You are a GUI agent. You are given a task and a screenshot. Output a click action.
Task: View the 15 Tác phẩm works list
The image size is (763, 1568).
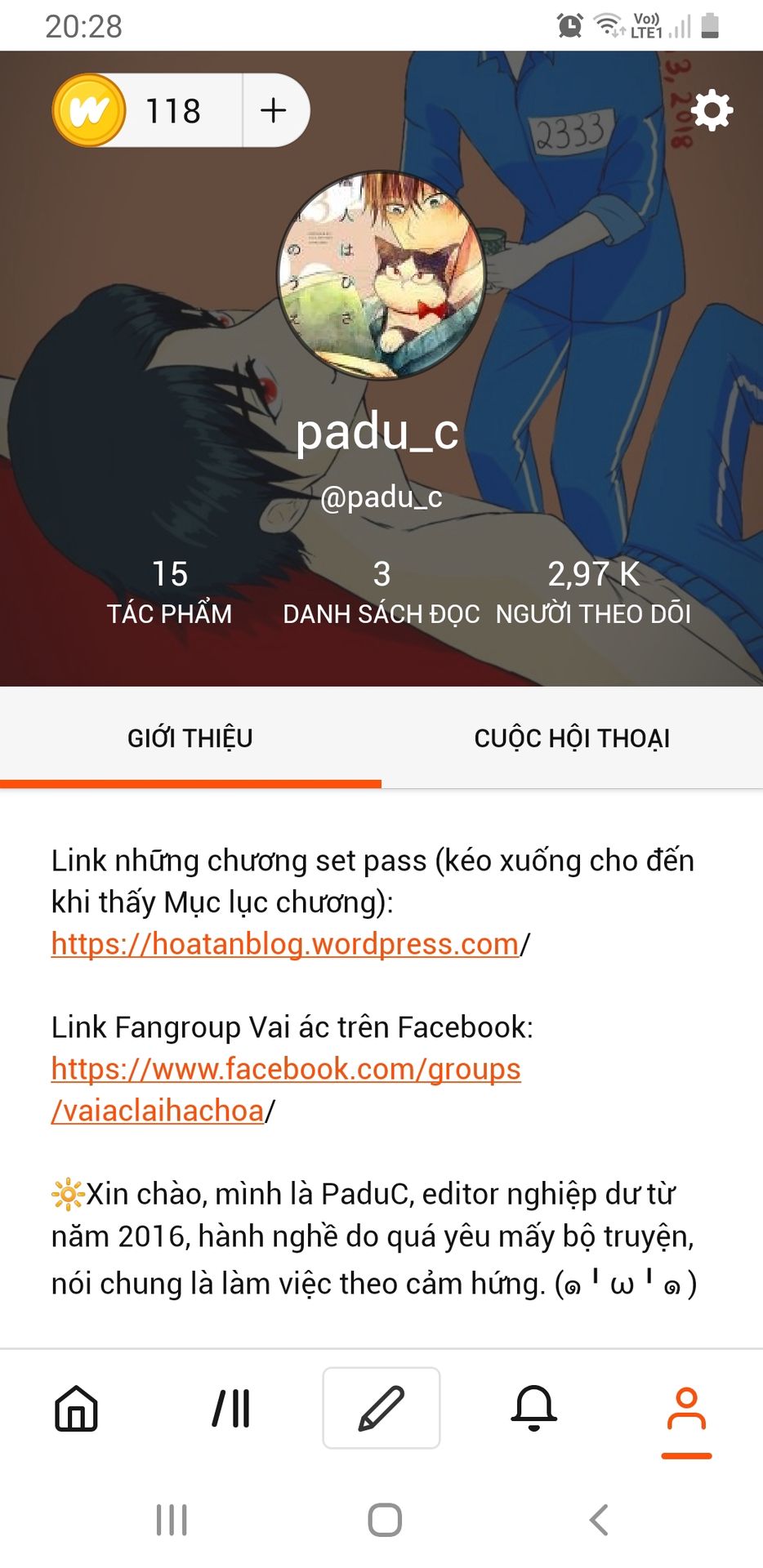click(x=169, y=591)
